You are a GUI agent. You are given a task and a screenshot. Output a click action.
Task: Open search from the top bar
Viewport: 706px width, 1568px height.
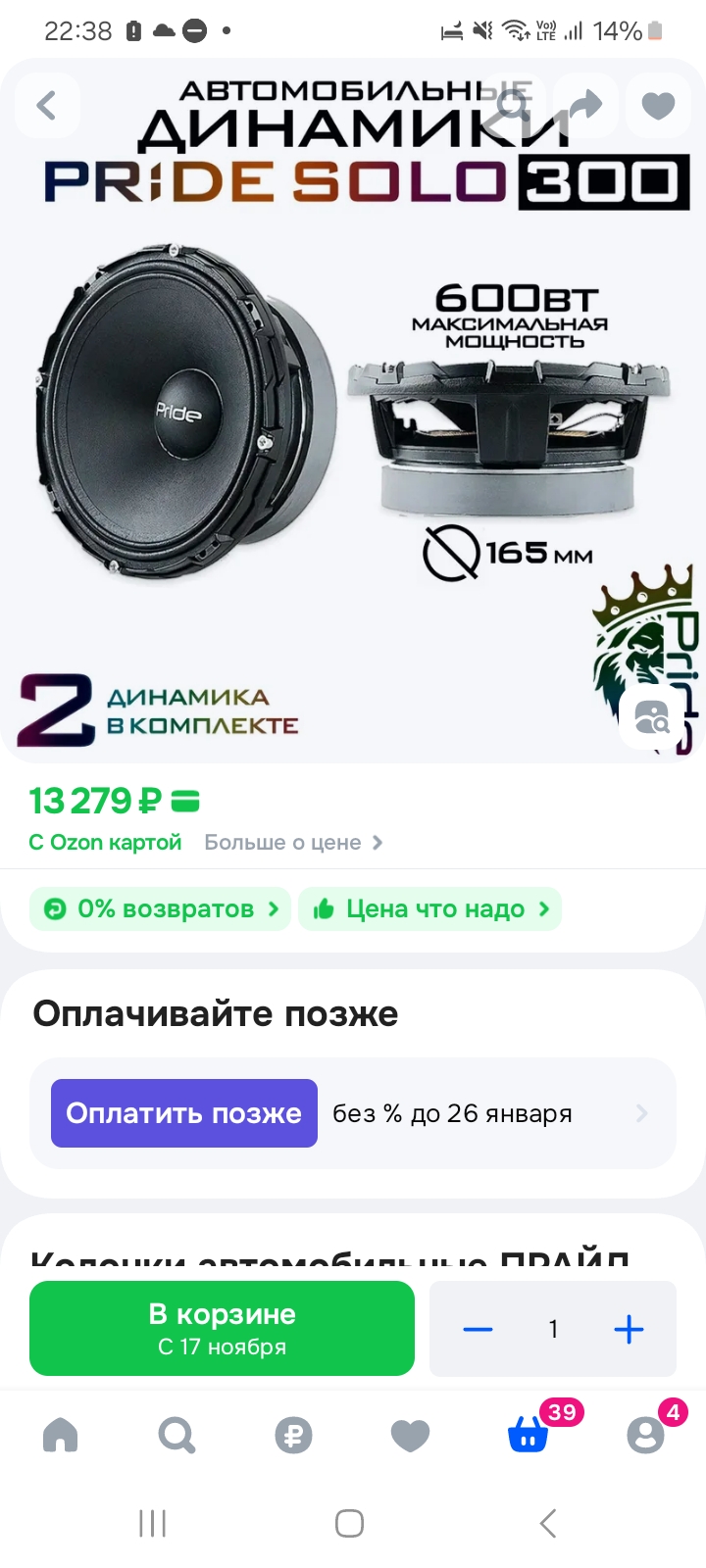[513, 105]
